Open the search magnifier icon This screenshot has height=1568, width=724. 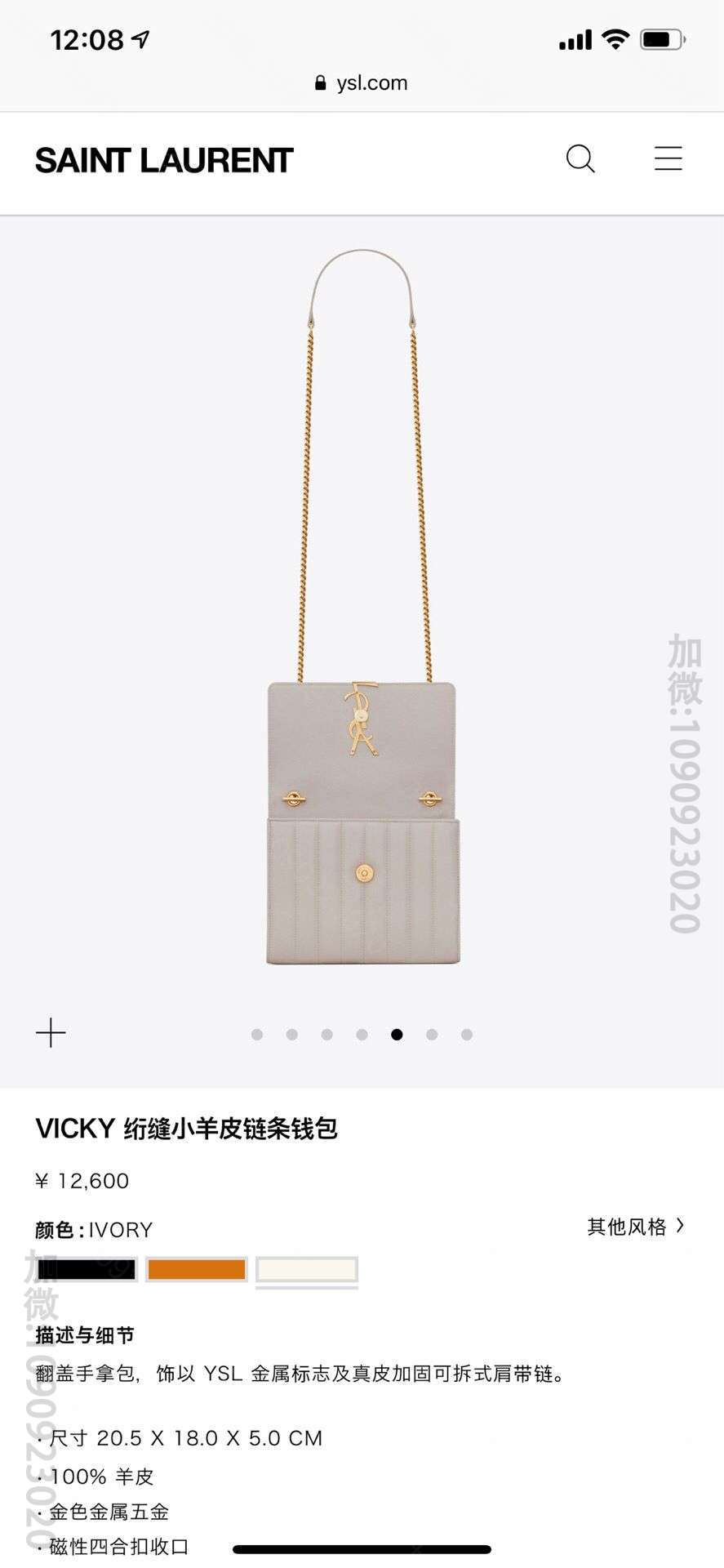(580, 159)
